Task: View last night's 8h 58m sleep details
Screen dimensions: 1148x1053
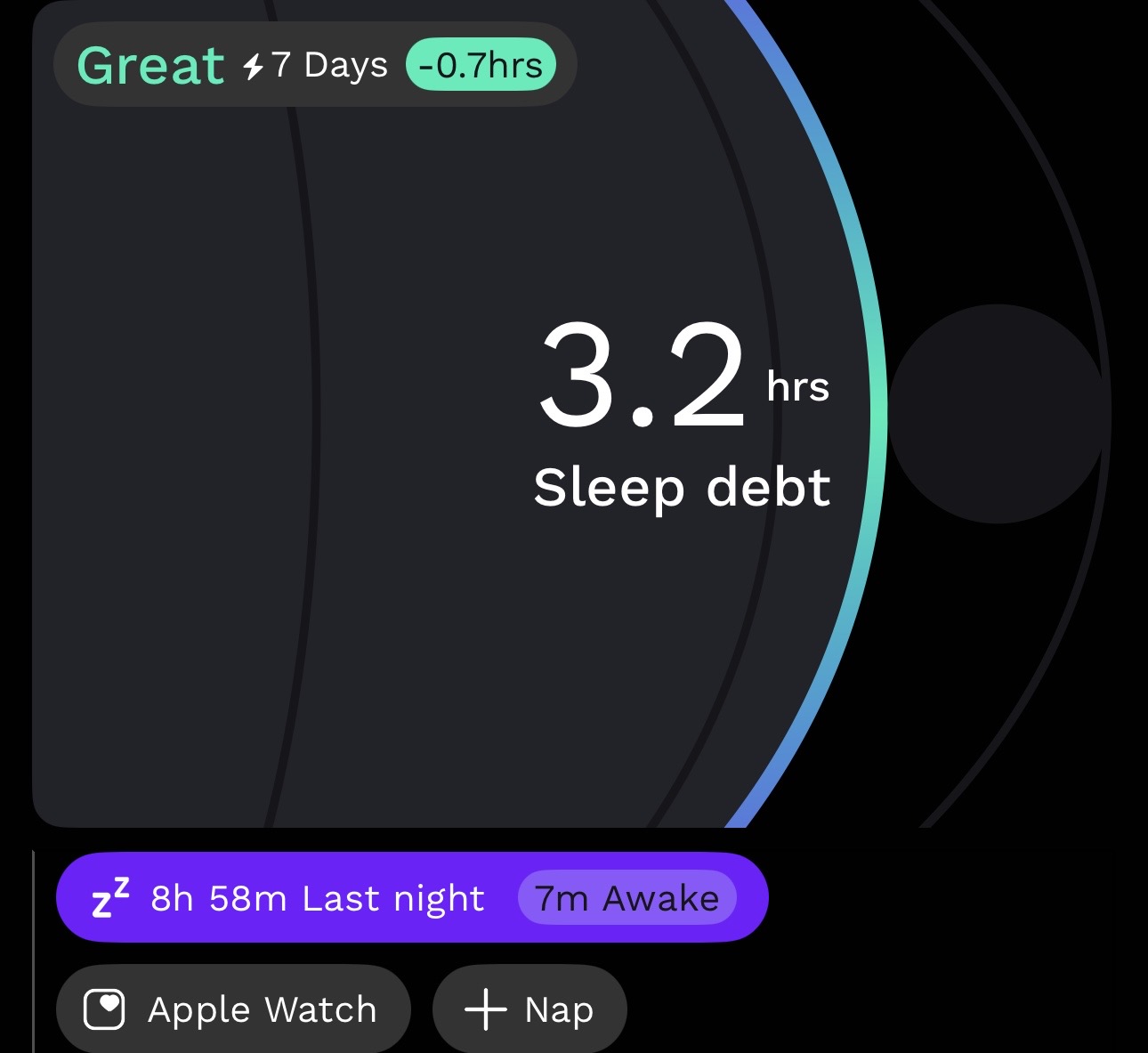Action: 411,897
